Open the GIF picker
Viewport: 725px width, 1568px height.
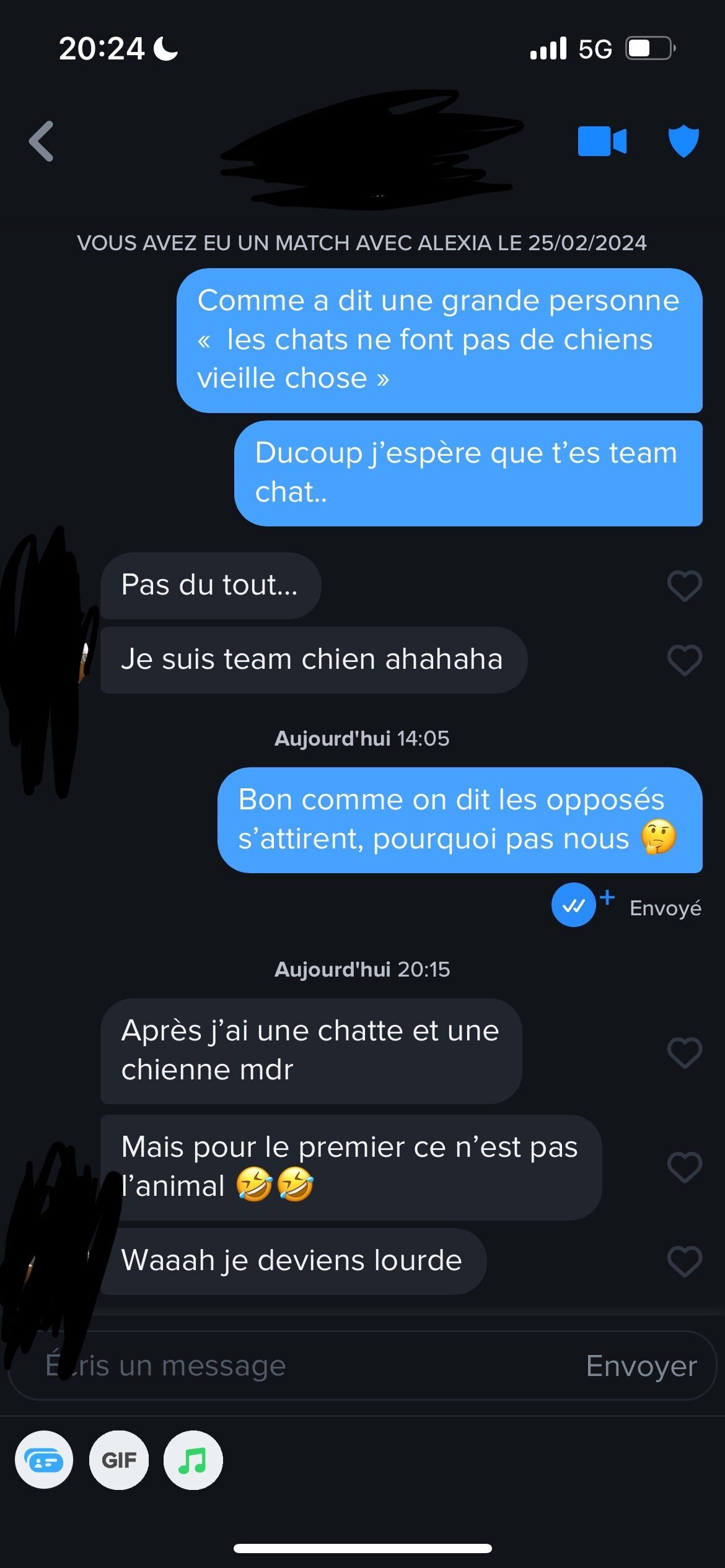(119, 1460)
